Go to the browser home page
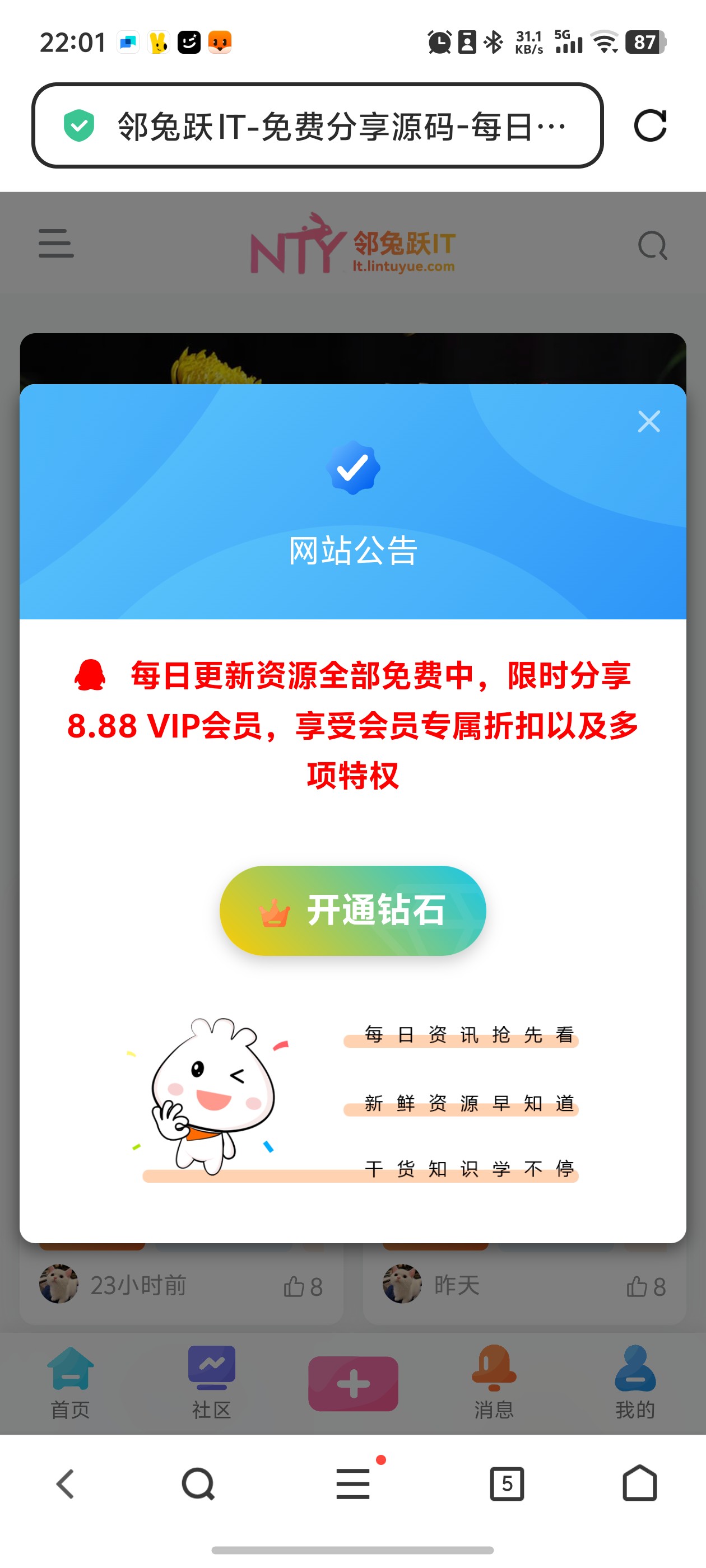The width and height of the screenshot is (706, 1568). coord(640,1483)
